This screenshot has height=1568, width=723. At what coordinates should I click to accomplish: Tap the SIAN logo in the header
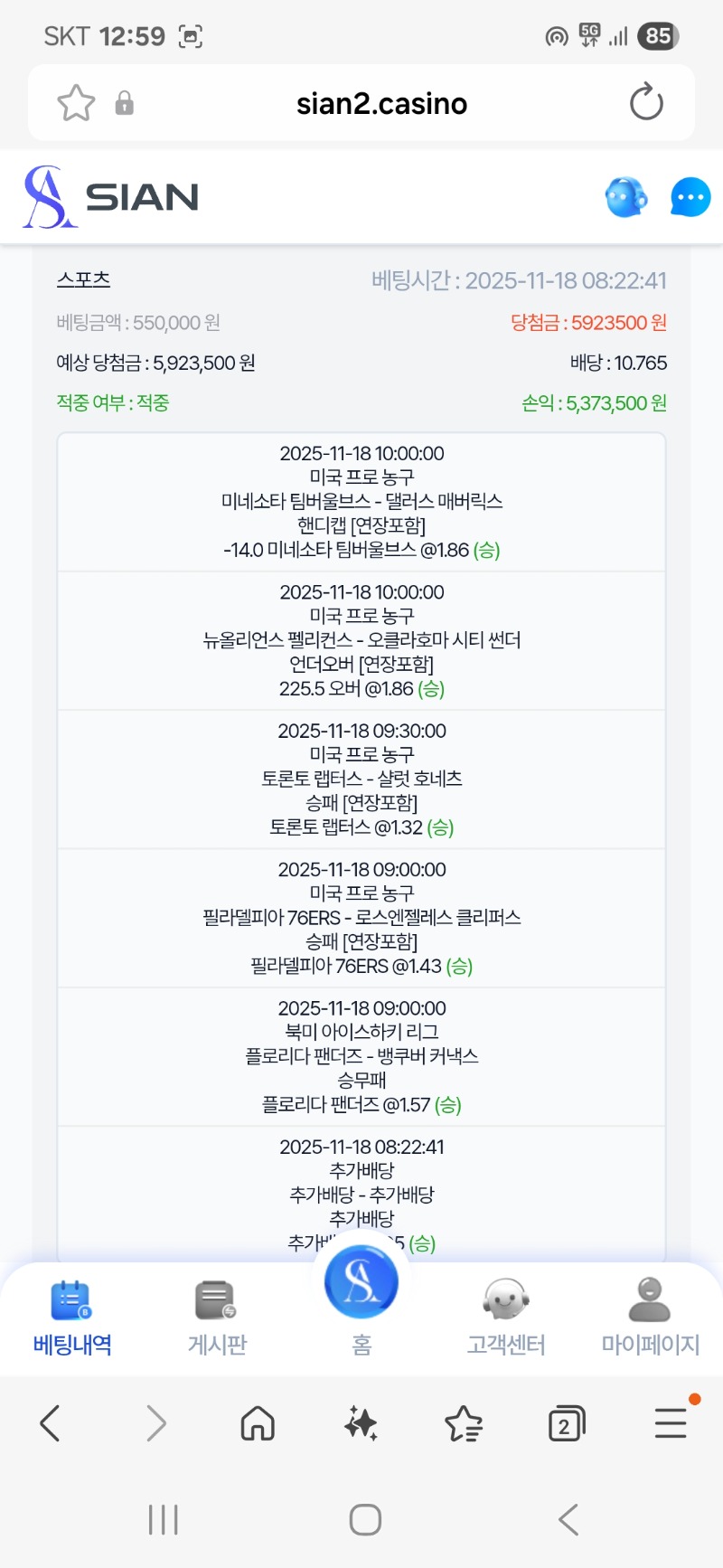tap(108, 196)
